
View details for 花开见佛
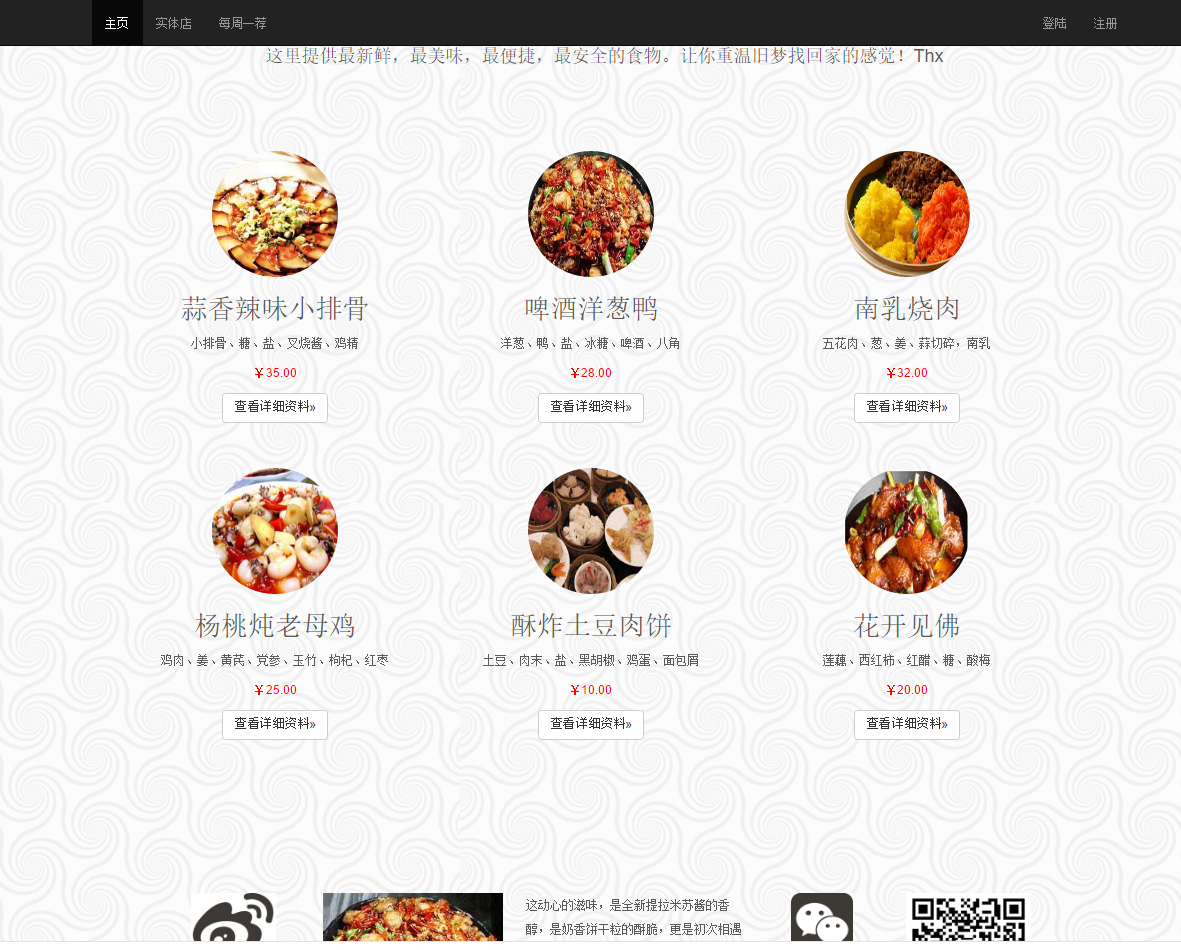tap(907, 724)
